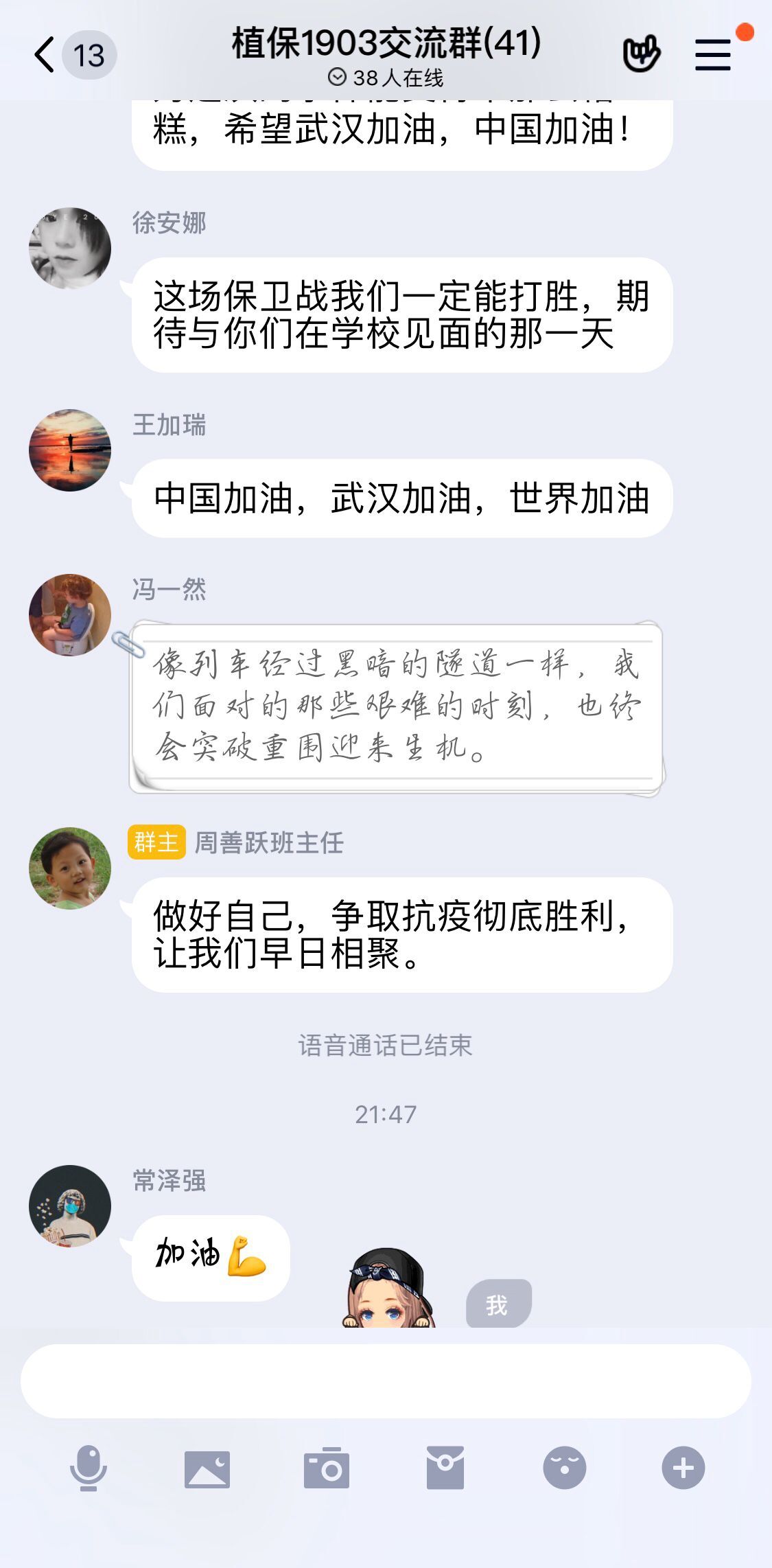The image size is (772, 1568).
Task: Open the emoji sticker panel
Action: (564, 1468)
